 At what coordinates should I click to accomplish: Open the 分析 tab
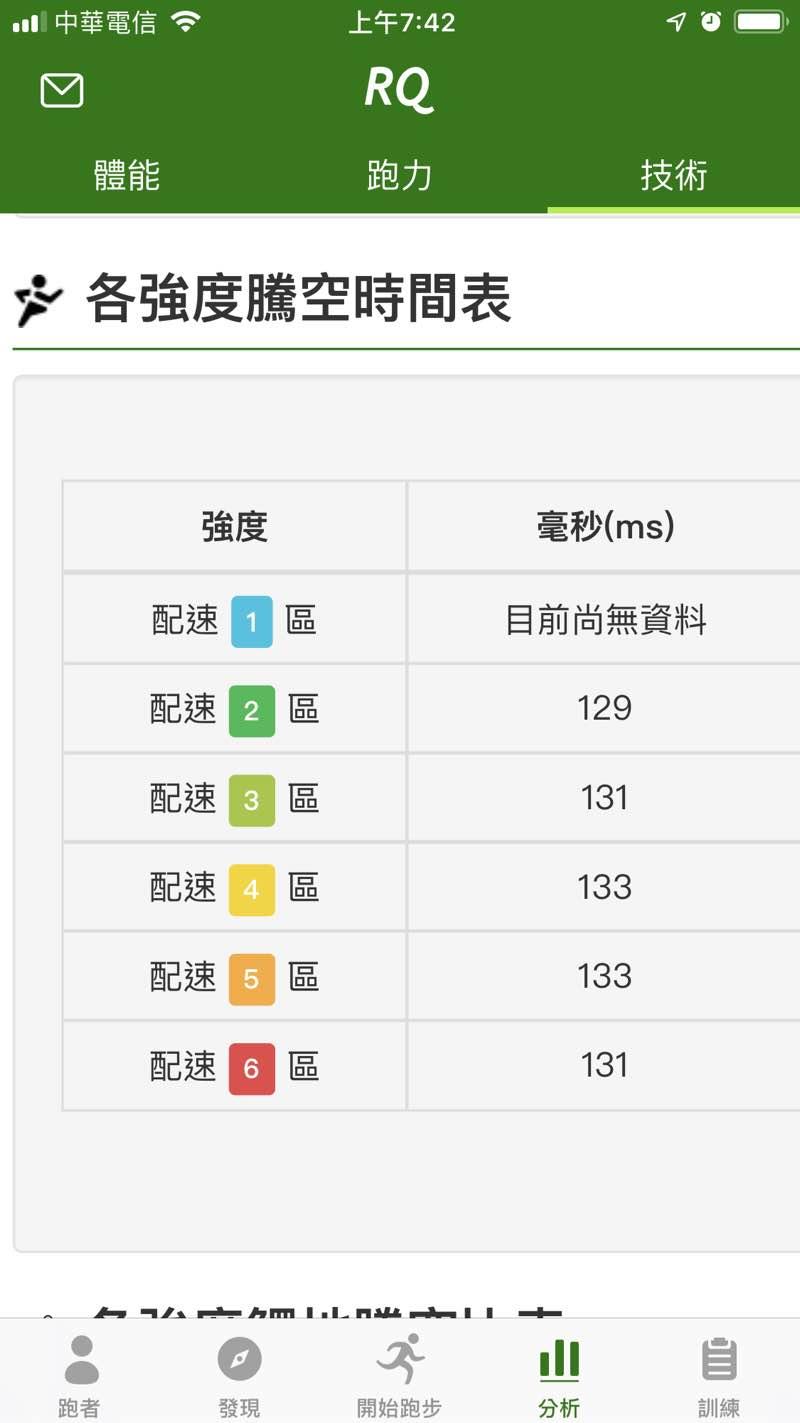tap(559, 1377)
